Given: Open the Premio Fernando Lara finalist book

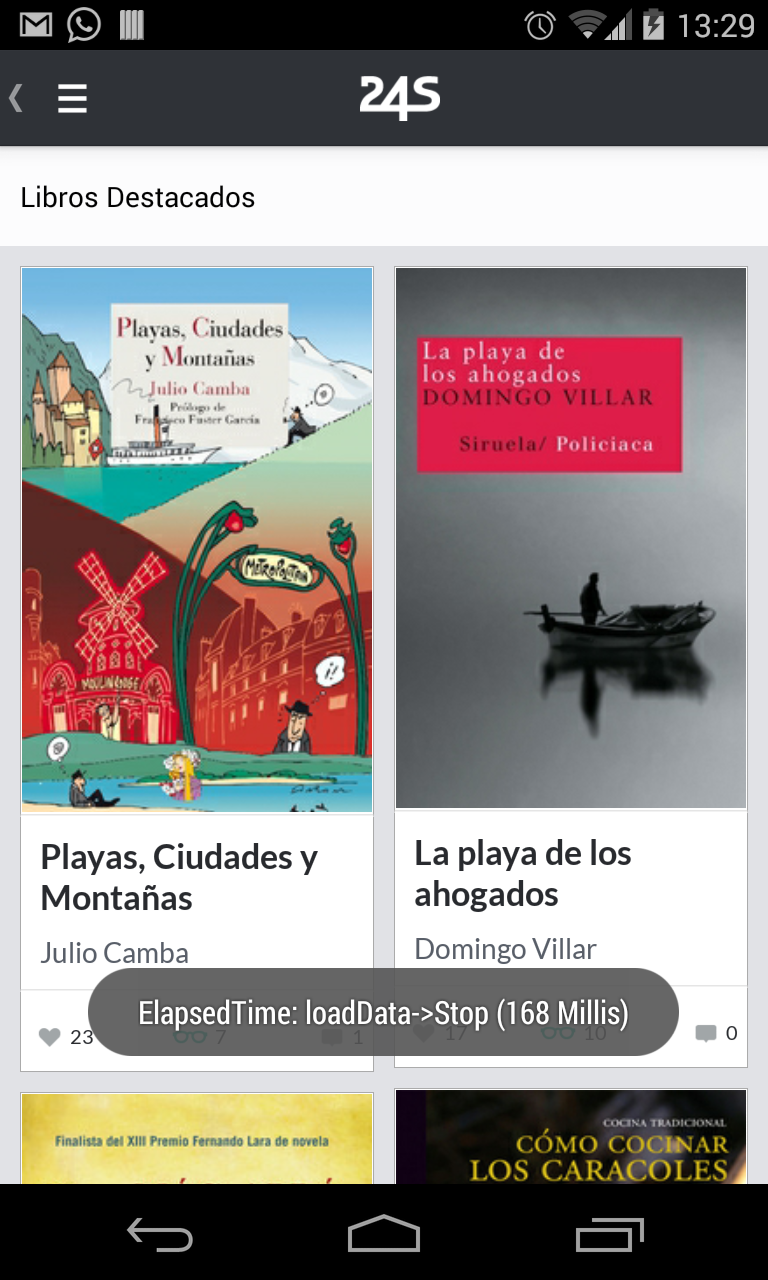Looking at the screenshot, I should 197,1138.
